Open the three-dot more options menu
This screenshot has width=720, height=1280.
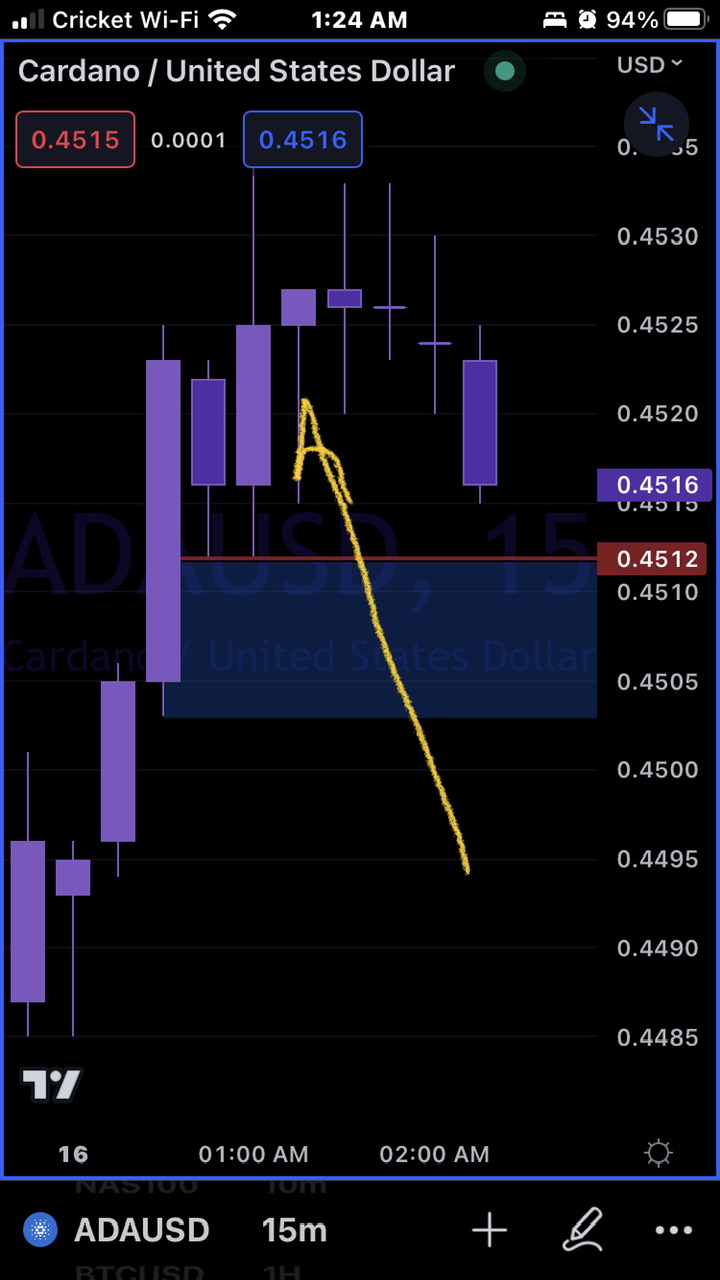click(673, 1230)
